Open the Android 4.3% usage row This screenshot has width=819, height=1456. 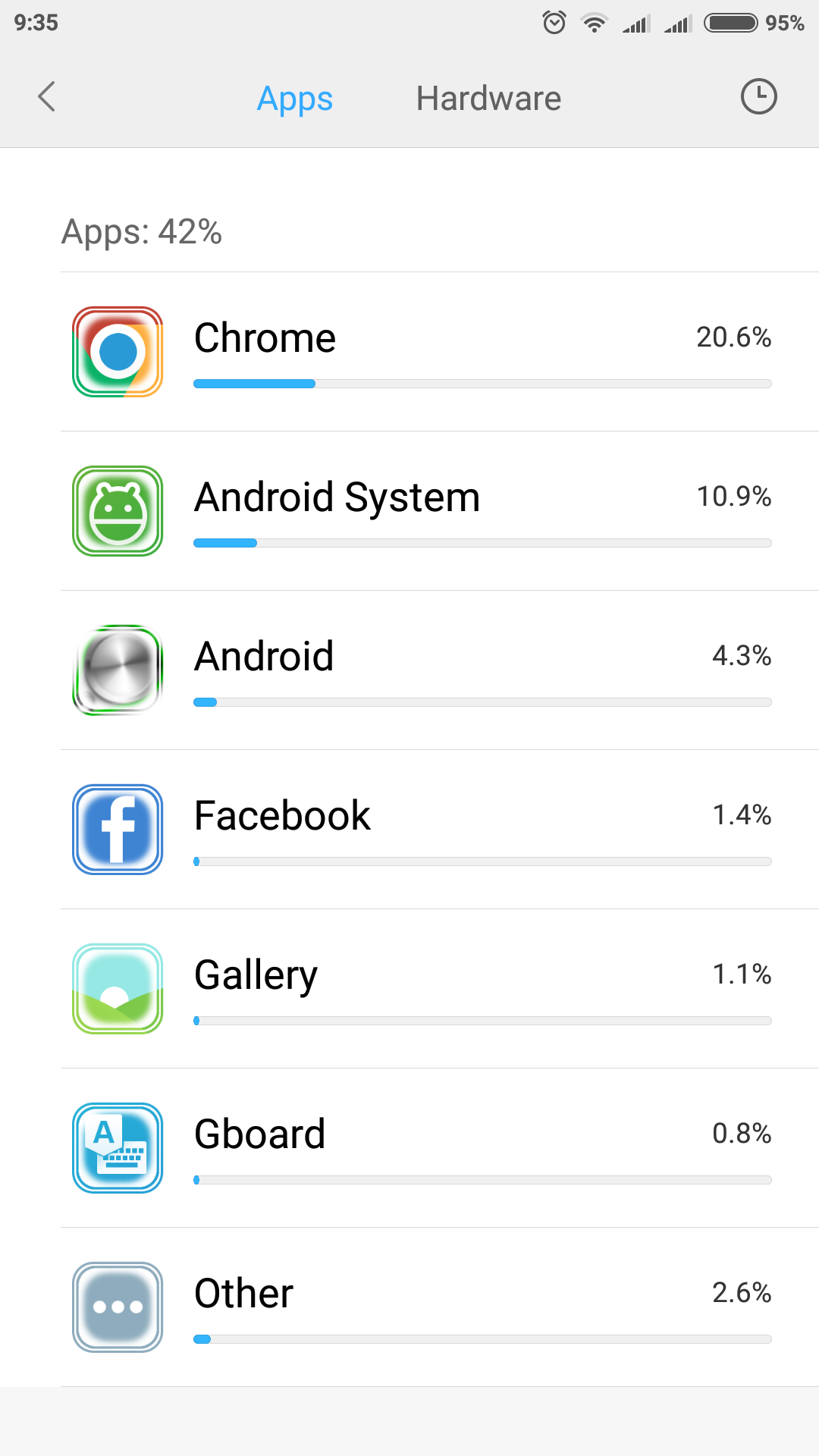[440, 670]
